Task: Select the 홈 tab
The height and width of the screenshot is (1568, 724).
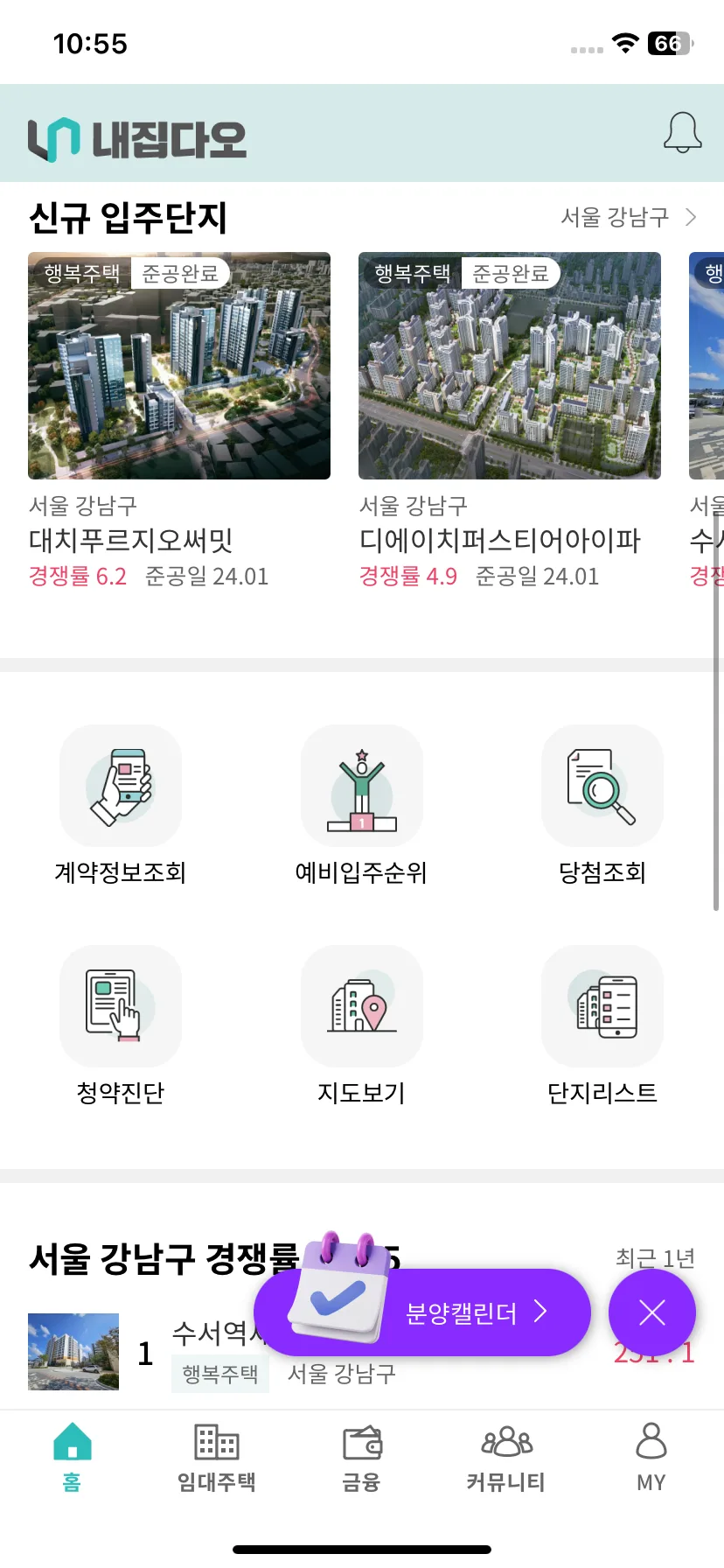Action: [x=72, y=1458]
